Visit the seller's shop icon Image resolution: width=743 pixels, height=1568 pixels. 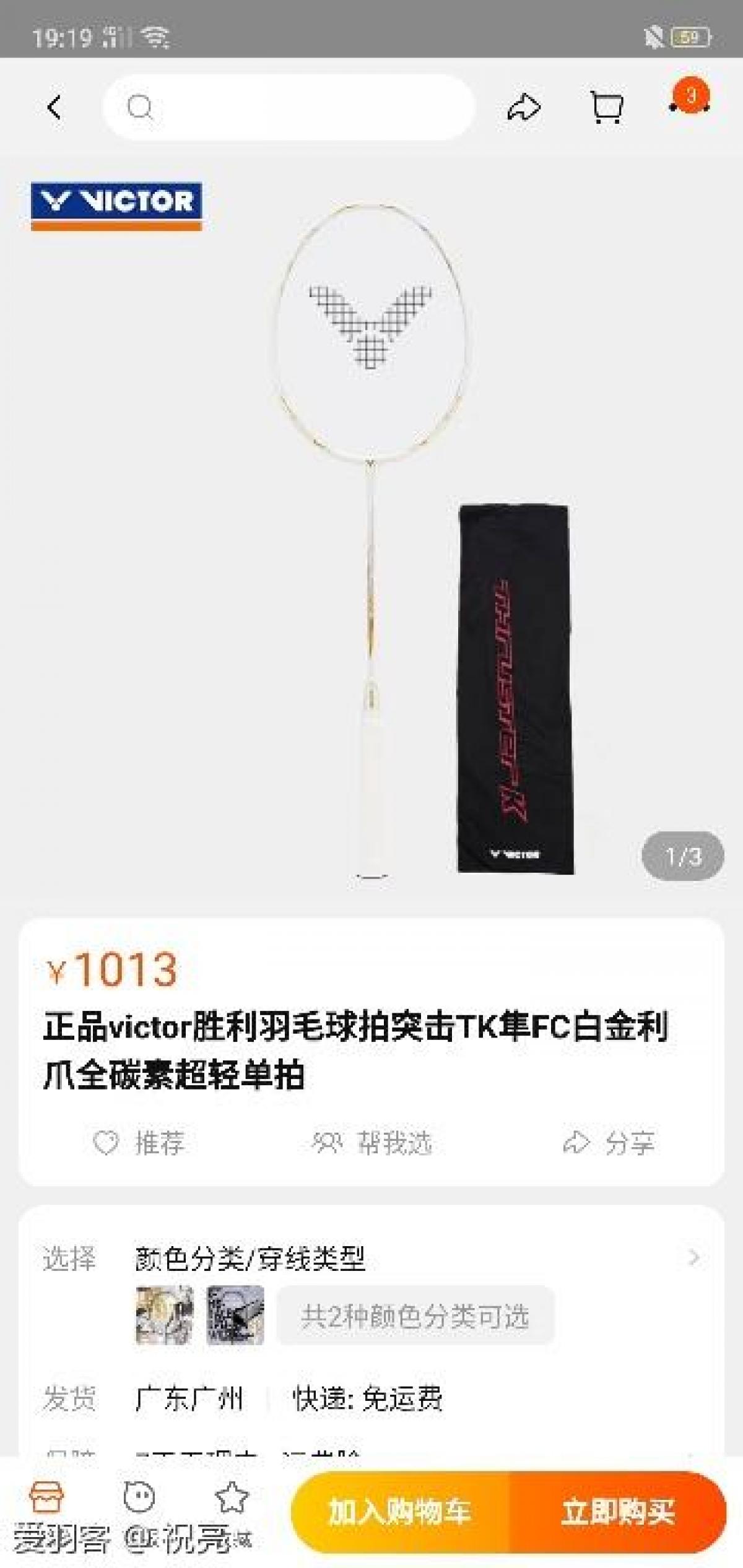point(46,1498)
